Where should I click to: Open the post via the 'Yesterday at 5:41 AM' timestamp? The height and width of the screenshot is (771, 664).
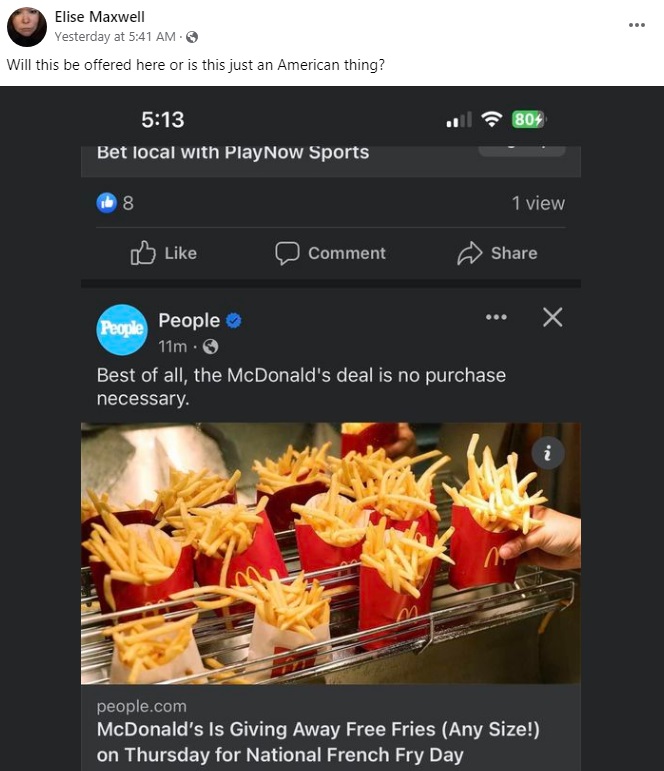tap(115, 37)
